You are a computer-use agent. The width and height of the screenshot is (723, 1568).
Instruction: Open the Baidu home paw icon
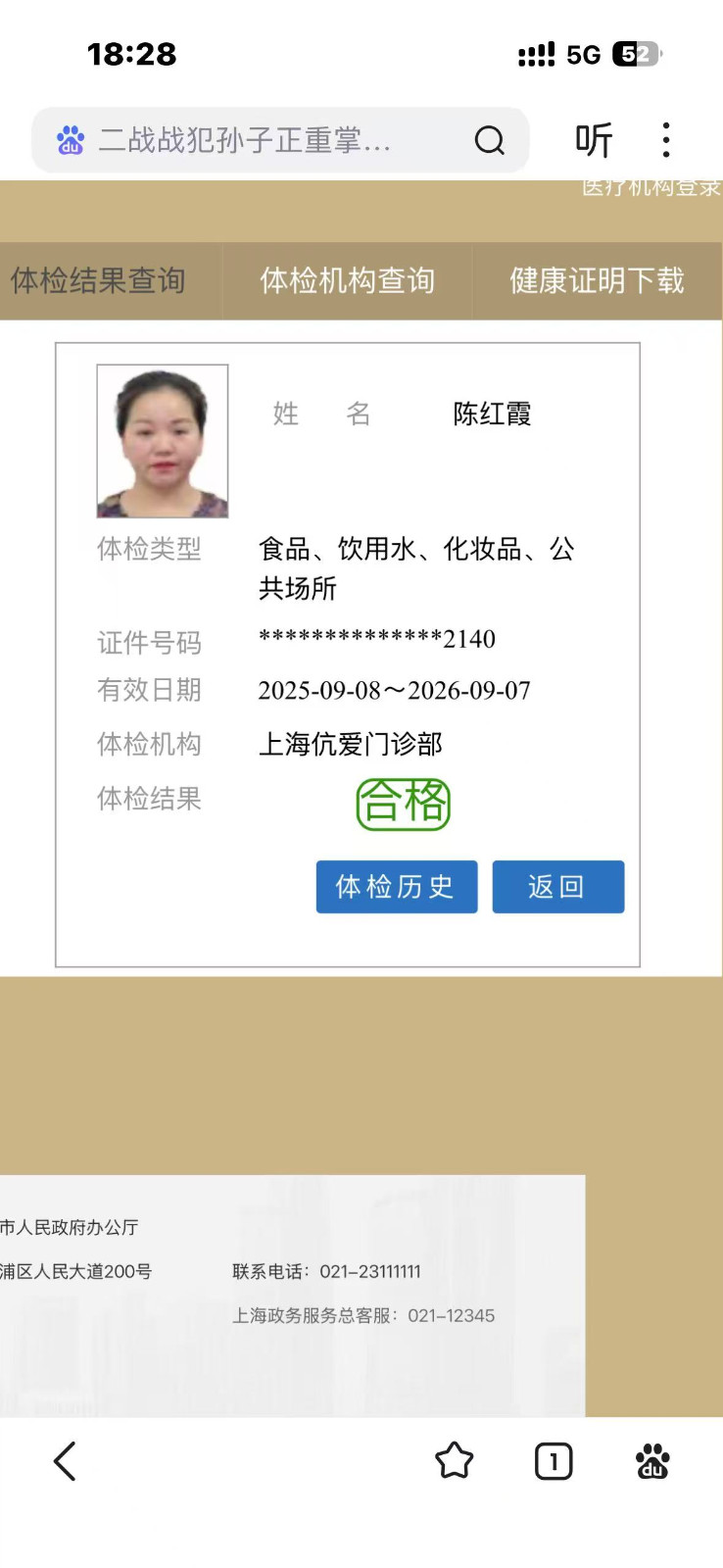pos(652,1461)
